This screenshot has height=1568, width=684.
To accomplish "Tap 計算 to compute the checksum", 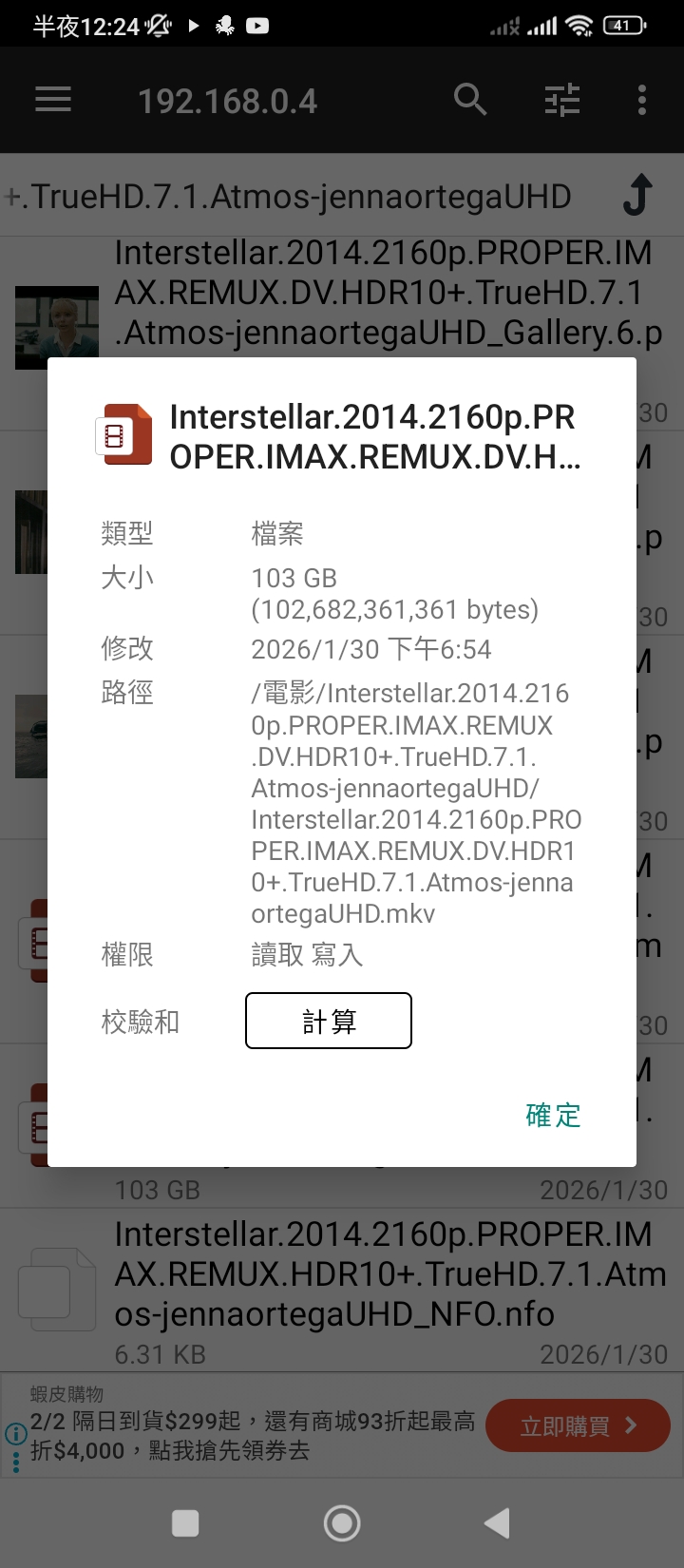I will (x=328, y=1020).
